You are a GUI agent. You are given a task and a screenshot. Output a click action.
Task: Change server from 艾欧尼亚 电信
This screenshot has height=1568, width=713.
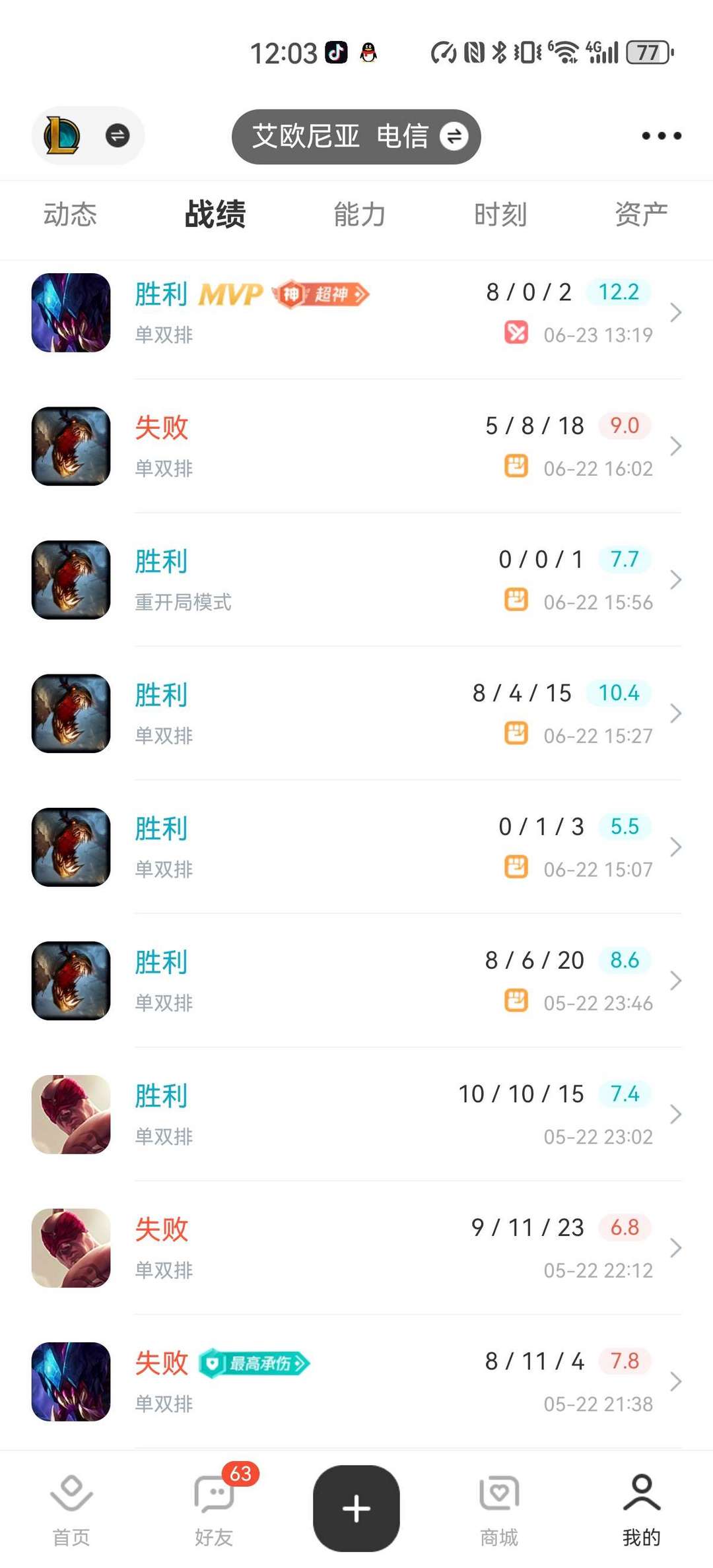pyautogui.click(x=356, y=137)
